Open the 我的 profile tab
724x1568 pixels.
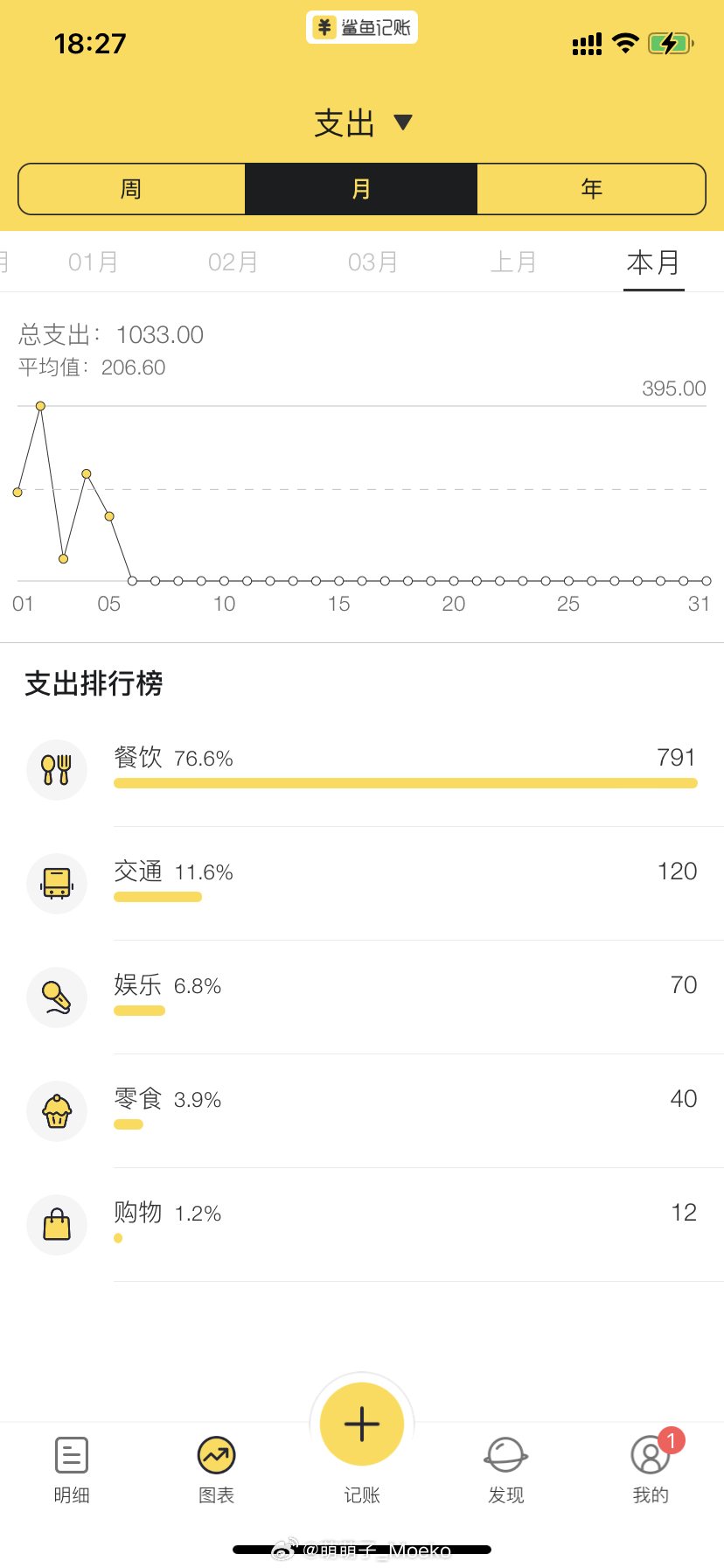651,1470
